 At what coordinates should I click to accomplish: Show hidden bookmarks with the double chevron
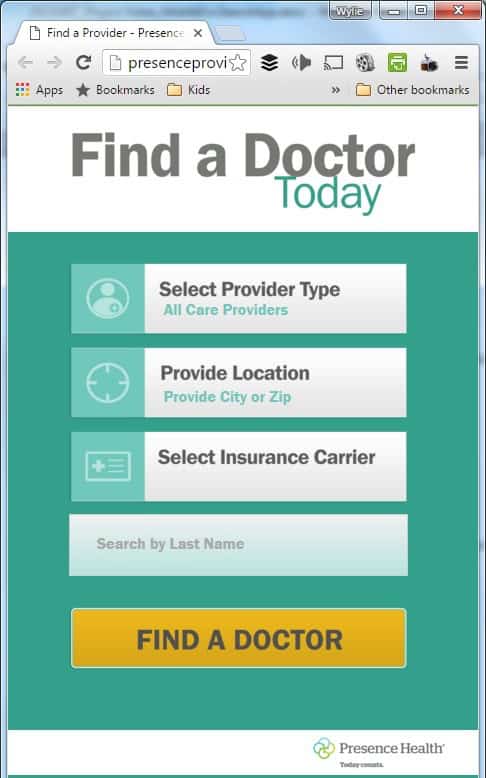coord(336,90)
